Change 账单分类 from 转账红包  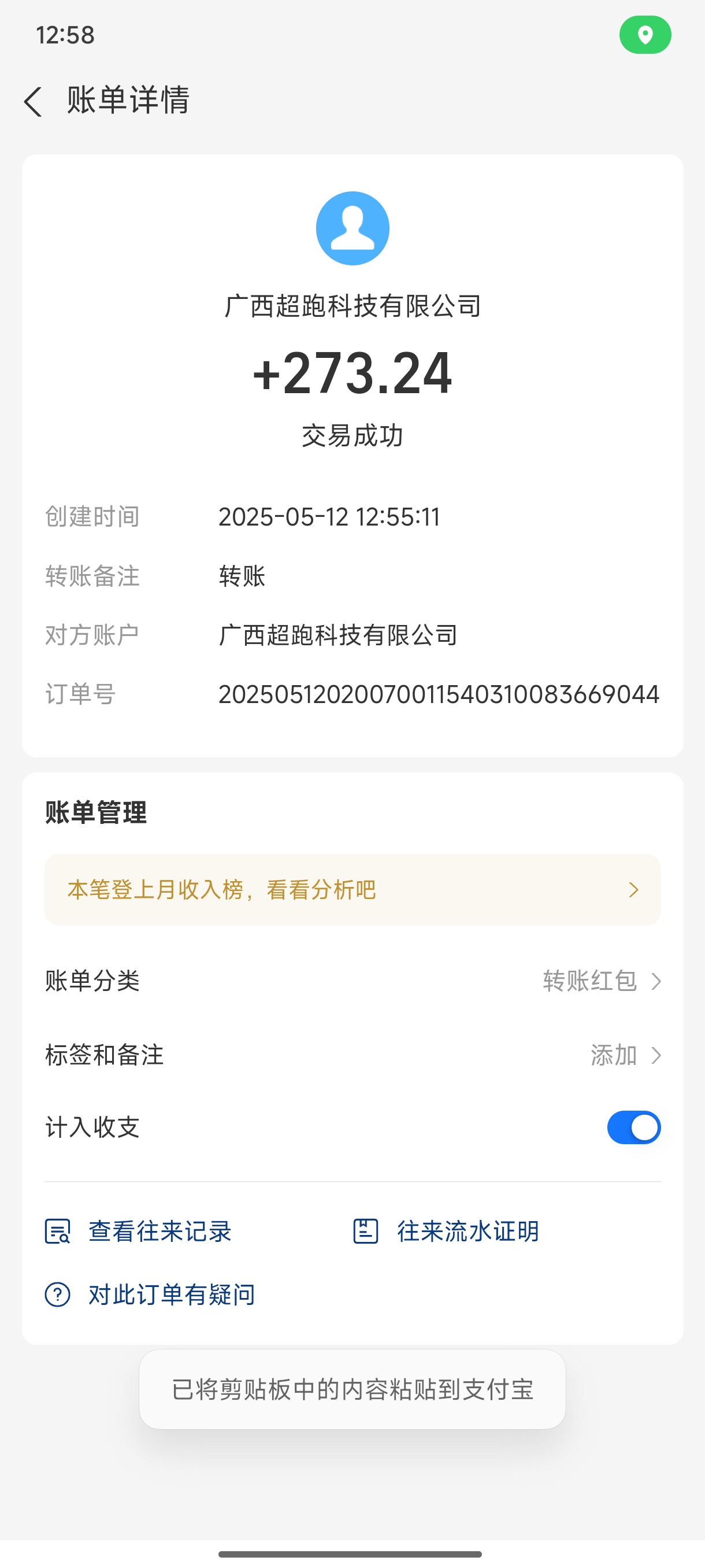[x=352, y=981]
